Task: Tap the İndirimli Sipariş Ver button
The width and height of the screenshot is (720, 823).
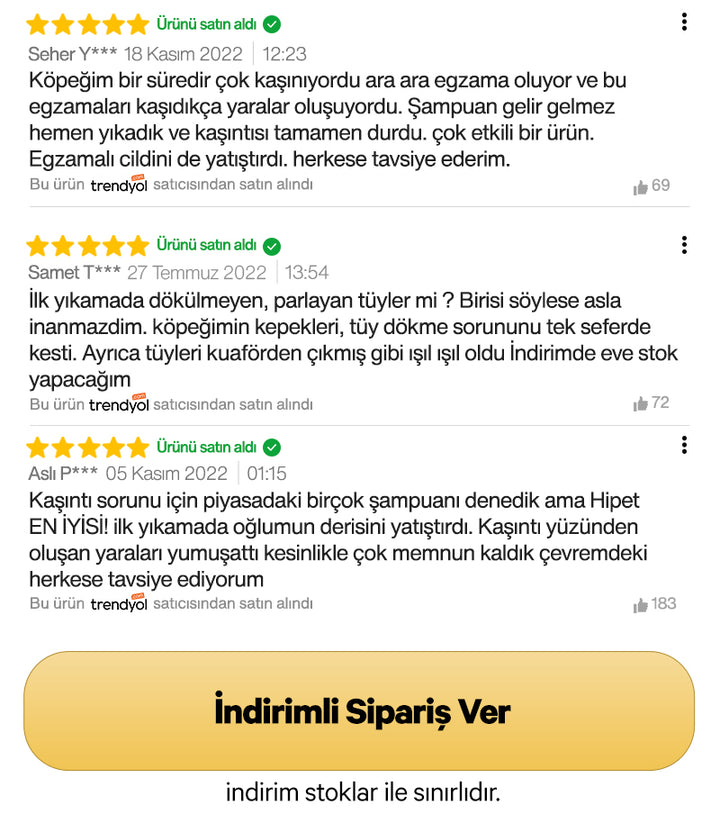Action: click(x=359, y=711)
